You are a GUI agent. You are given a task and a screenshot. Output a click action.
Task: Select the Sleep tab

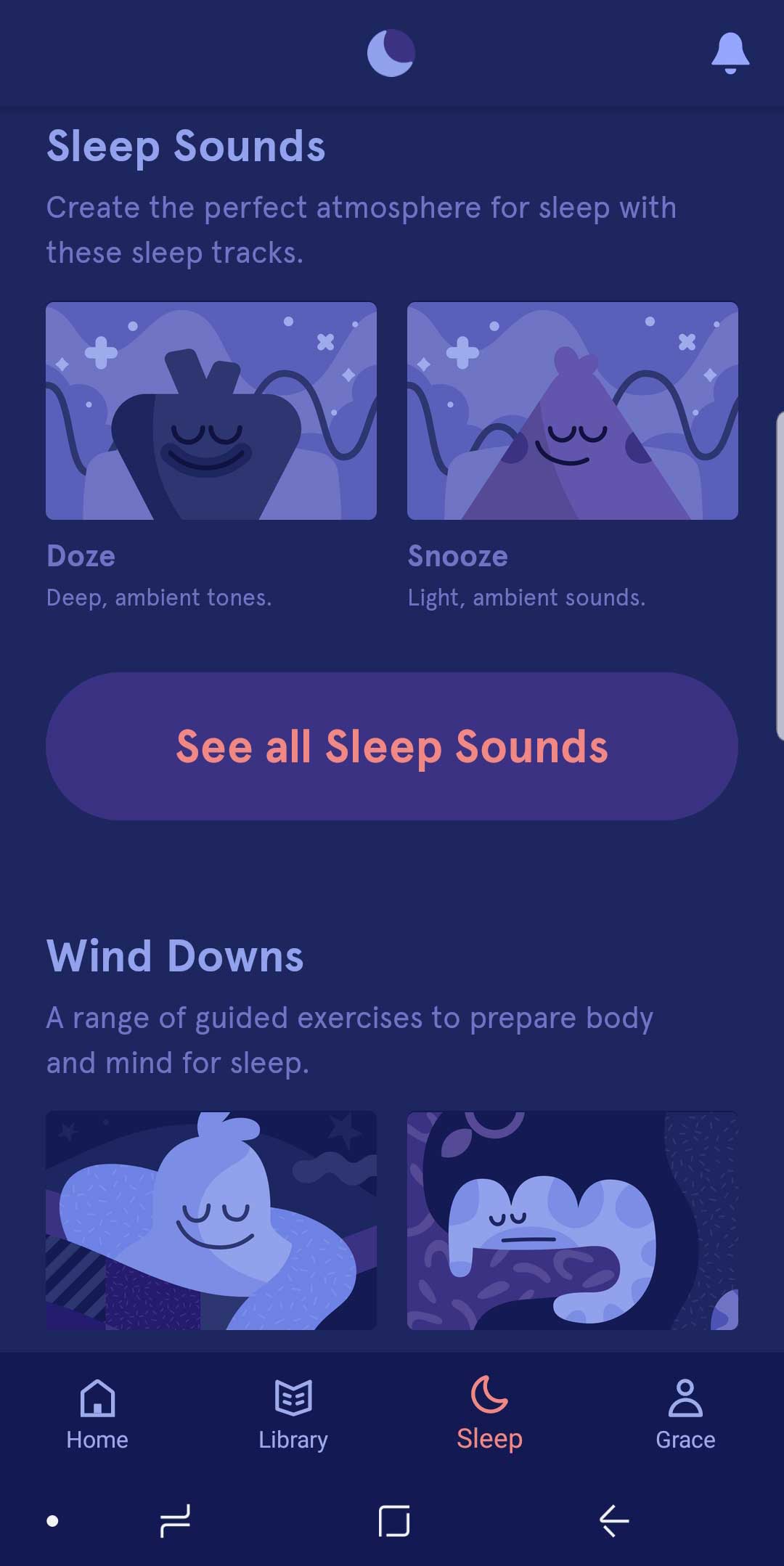pos(489,1414)
